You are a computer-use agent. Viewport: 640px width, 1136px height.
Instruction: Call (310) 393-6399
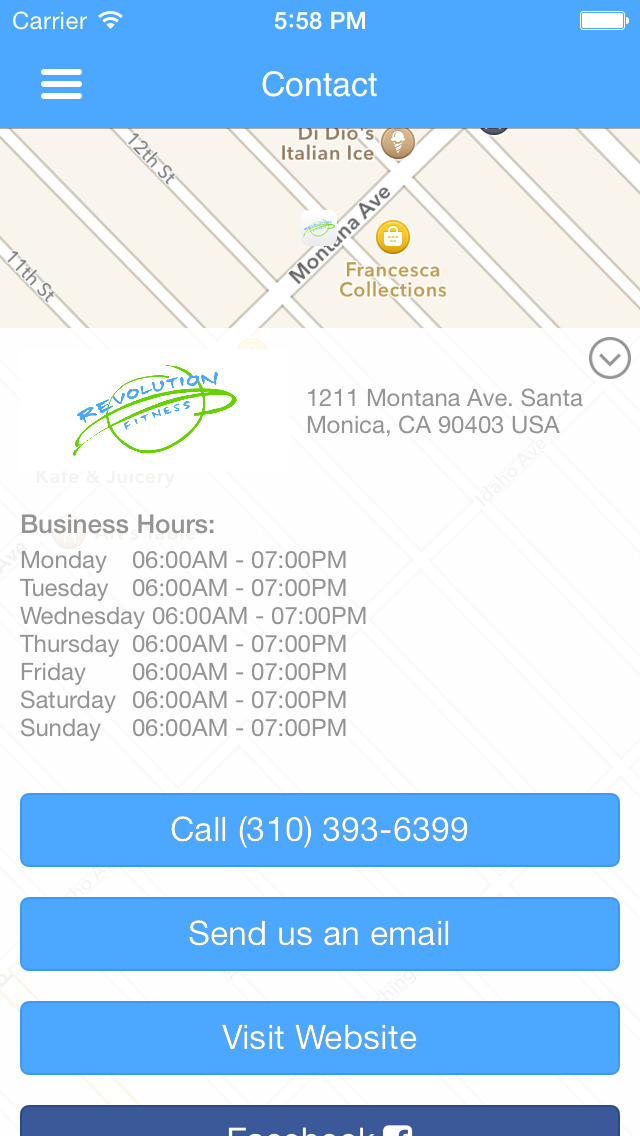pos(320,830)
